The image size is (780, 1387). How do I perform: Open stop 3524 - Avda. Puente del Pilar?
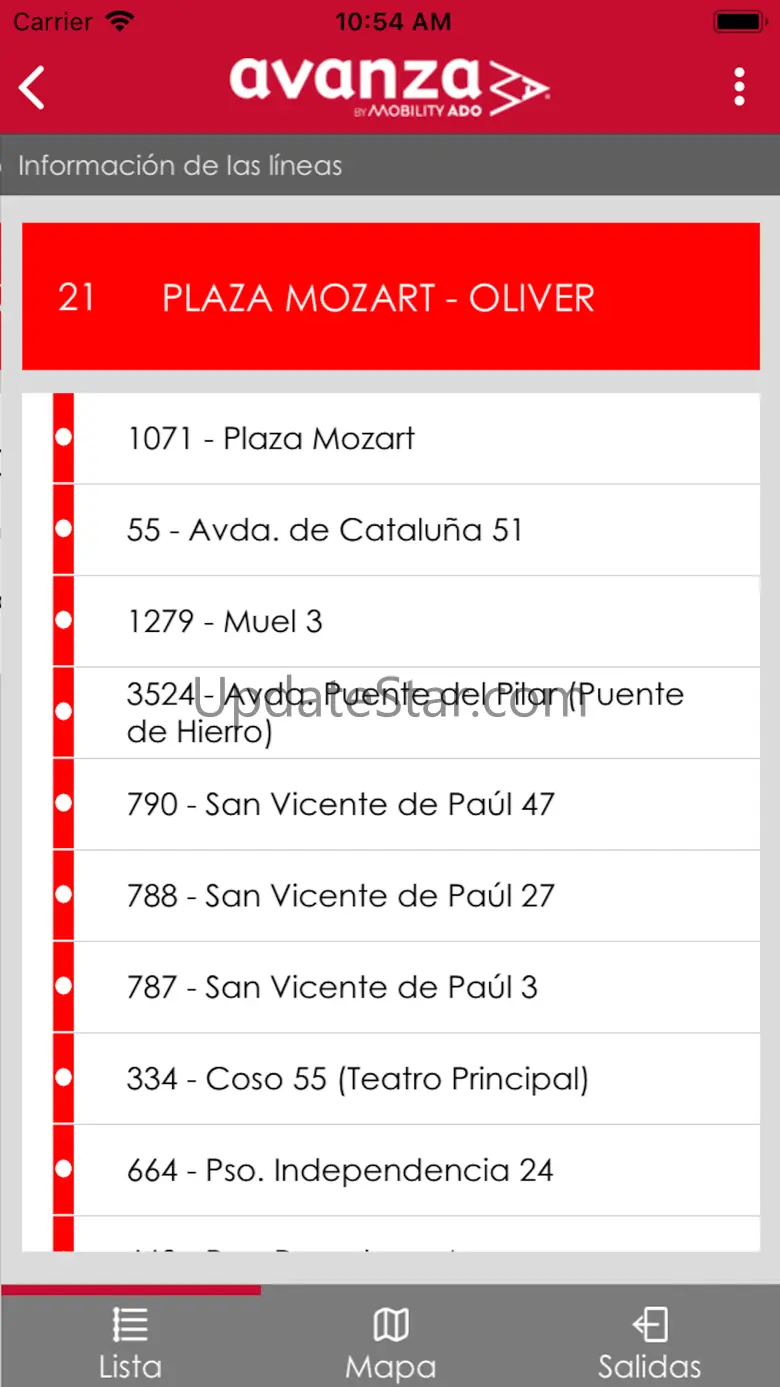pyautogui.click(x=400, y=712)
